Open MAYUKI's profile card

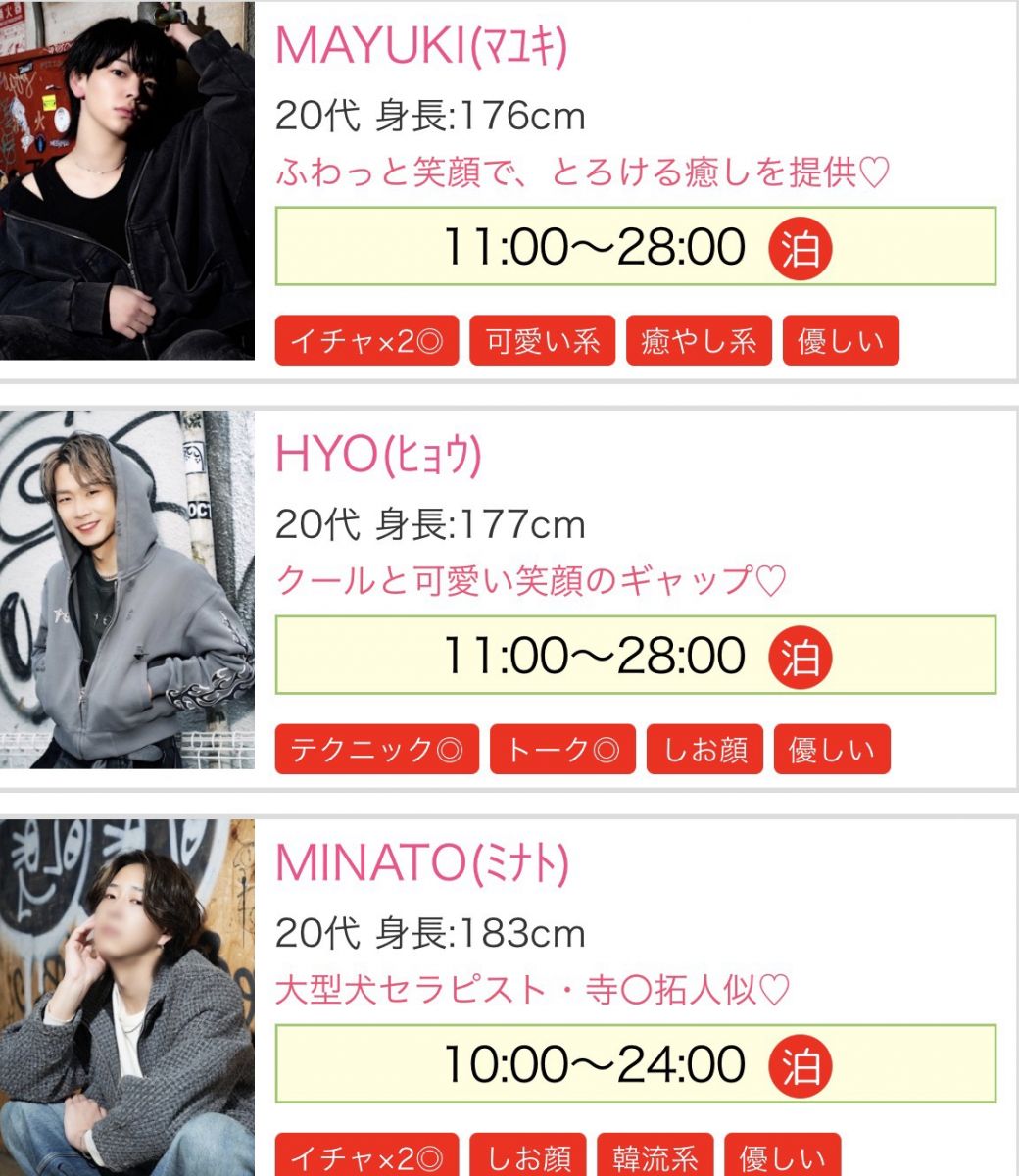[x=421, y=46]
